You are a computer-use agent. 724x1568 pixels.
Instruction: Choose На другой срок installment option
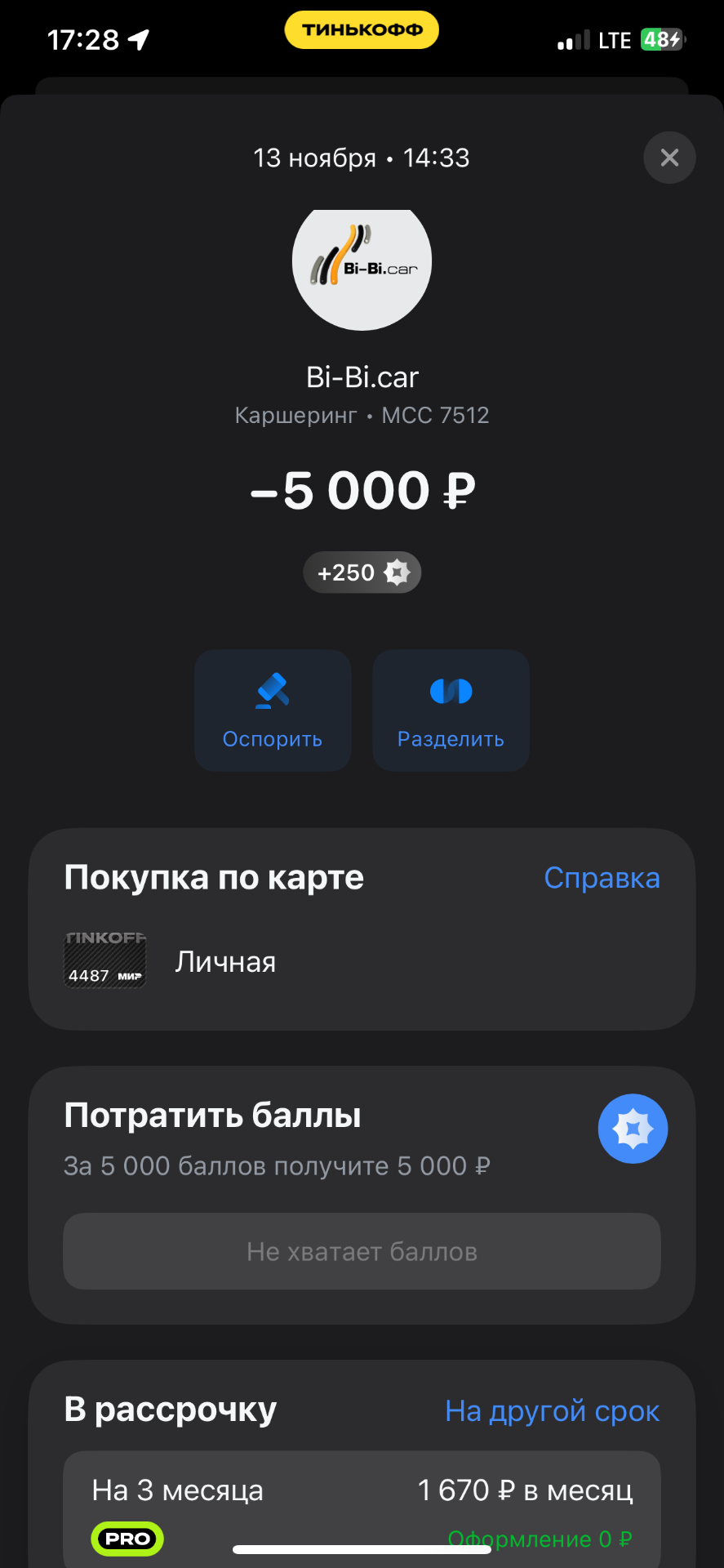coord(552,1410)
